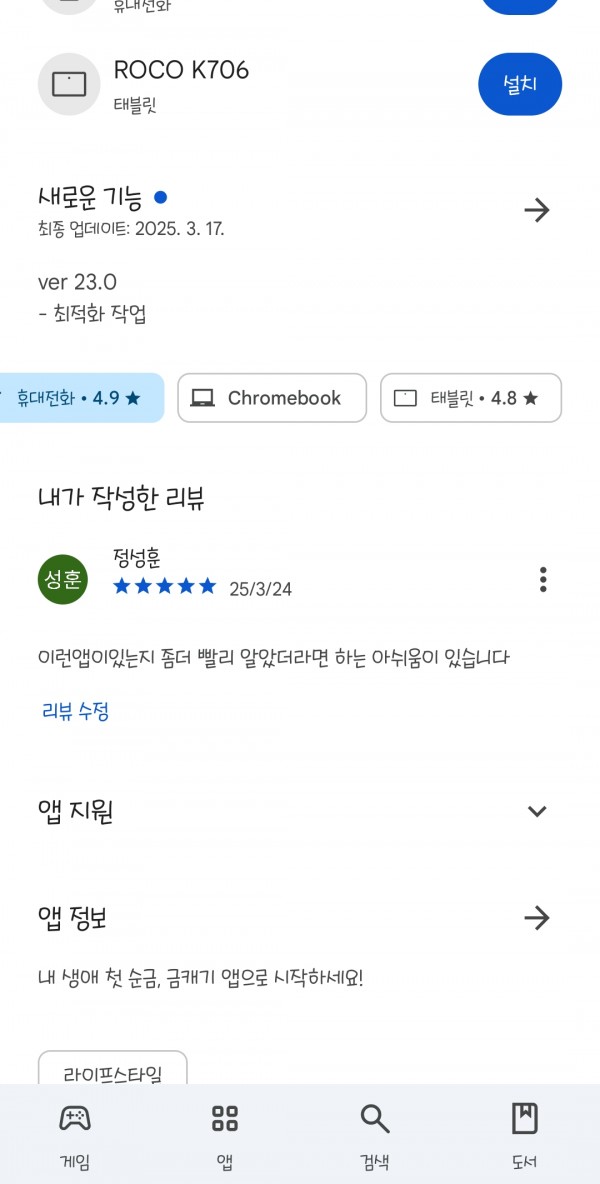
Task: Install the app on ROCO K706 tablet
Action: [x=520, y=84]
